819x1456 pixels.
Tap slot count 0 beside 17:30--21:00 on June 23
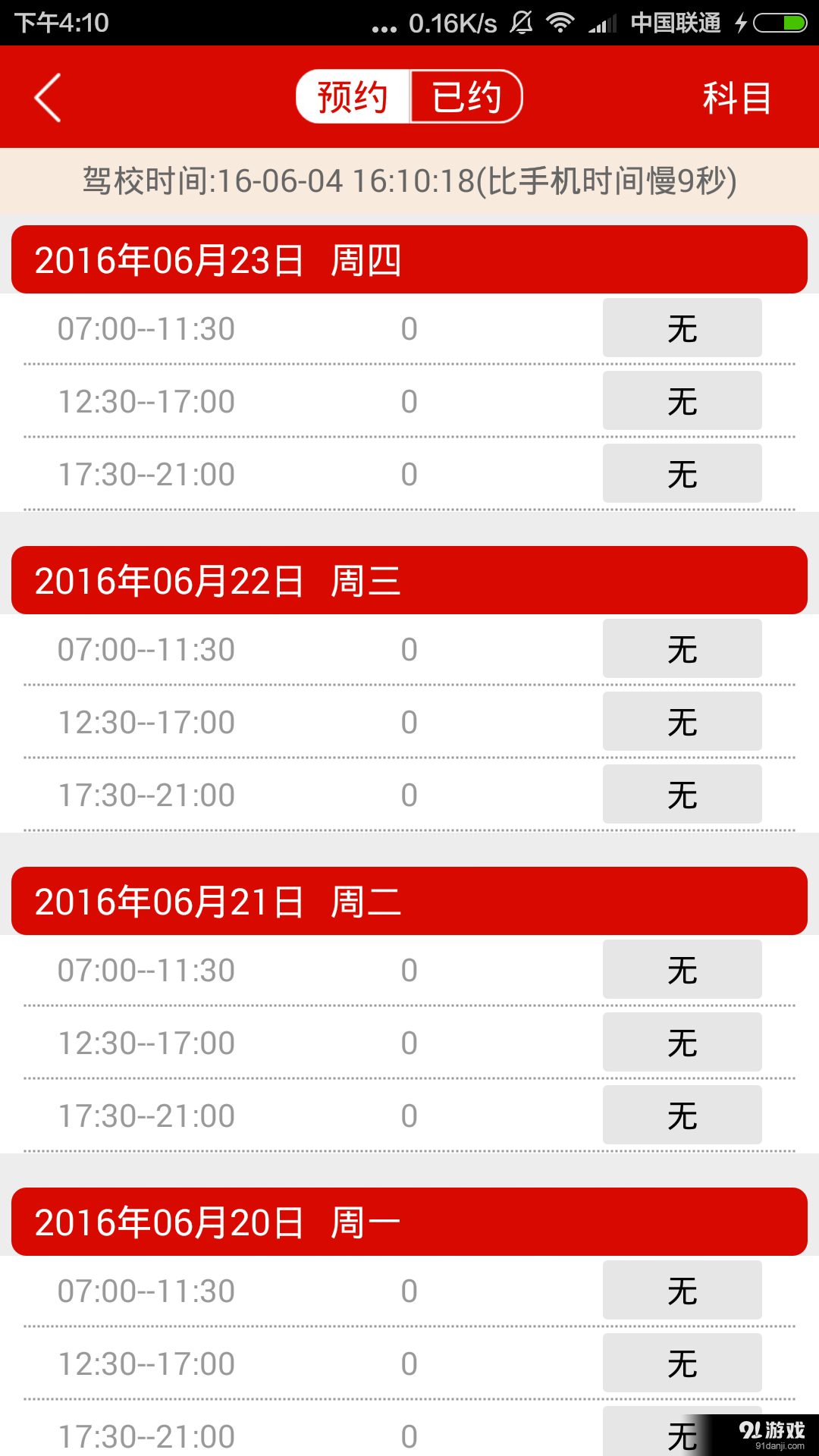tap(409, 474)
